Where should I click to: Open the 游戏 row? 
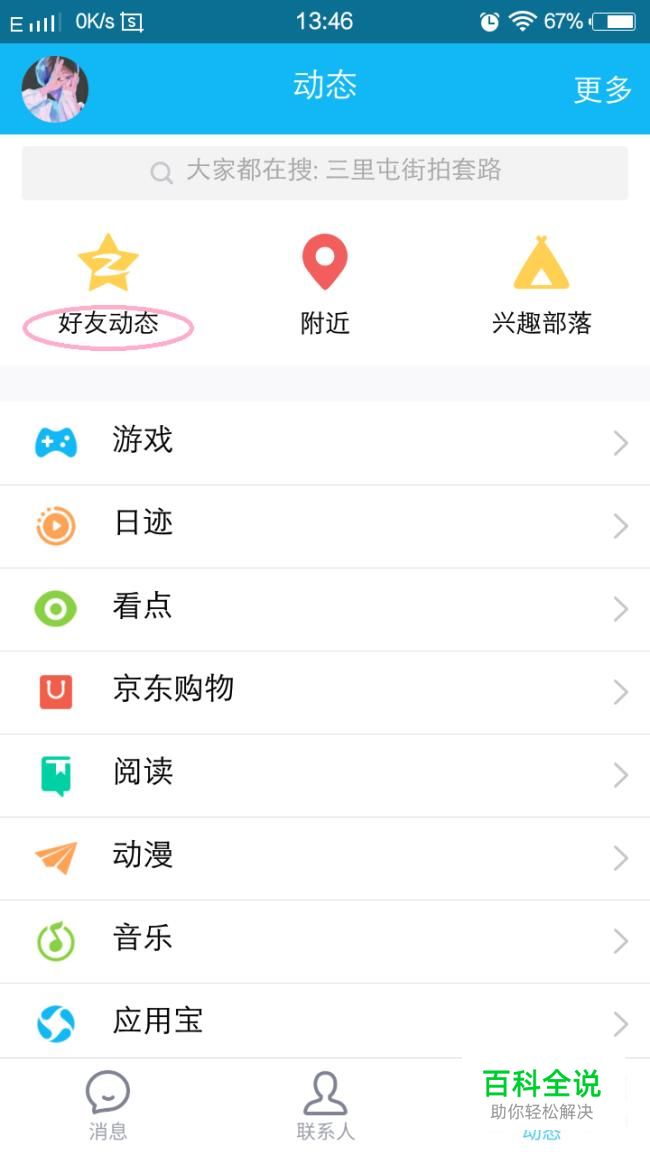[325, 442]
